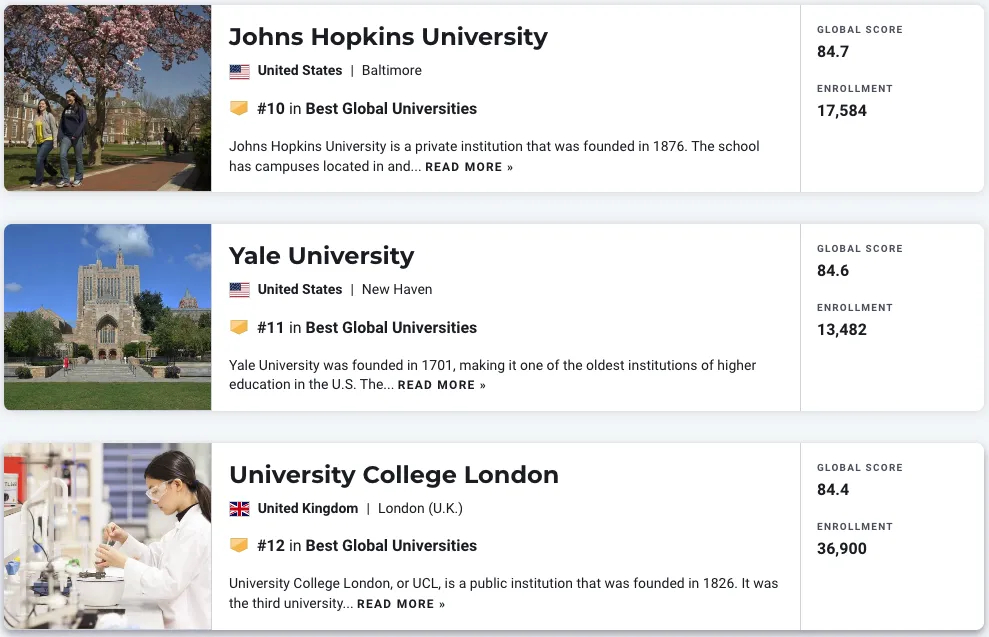Open the #10 in Best Global Universities ranking
This screenshot has height=637, width=989.
coord(367,109)
